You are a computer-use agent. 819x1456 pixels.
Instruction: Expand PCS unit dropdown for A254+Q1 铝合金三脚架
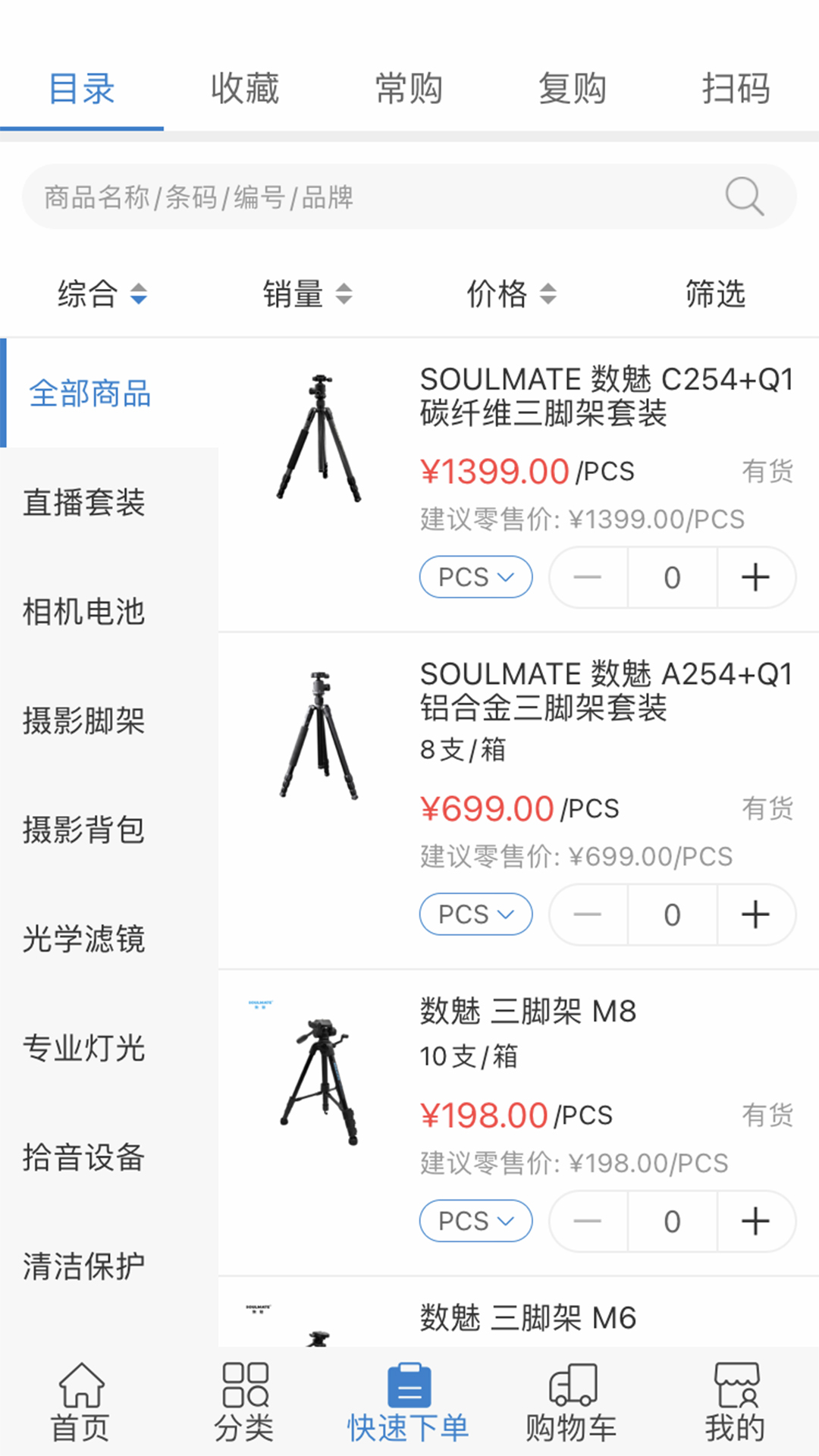click(x=476, y=915)
